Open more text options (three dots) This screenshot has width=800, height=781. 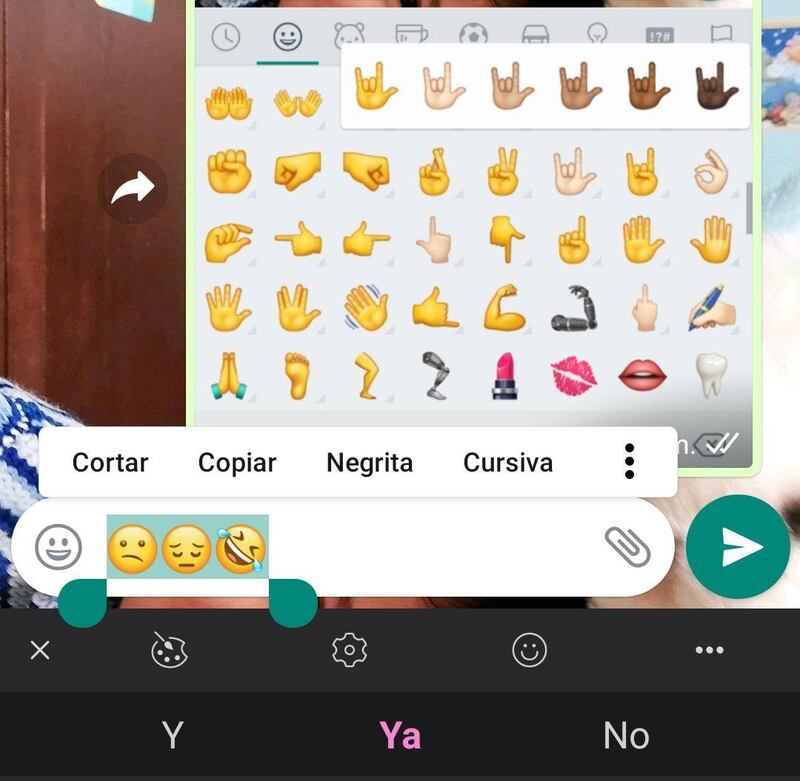click(629, 461)
